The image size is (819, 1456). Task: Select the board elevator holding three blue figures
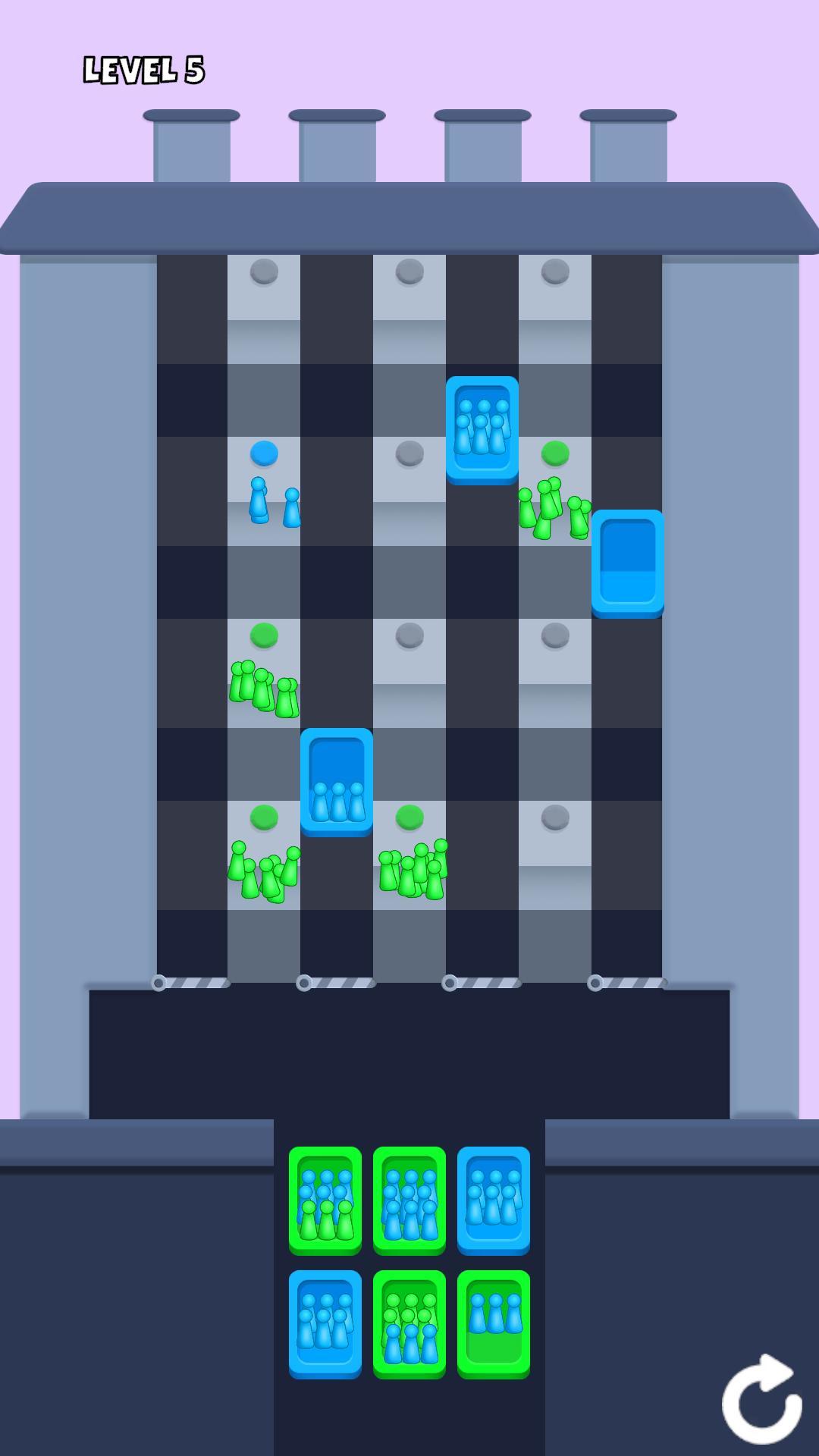point(336,781)
